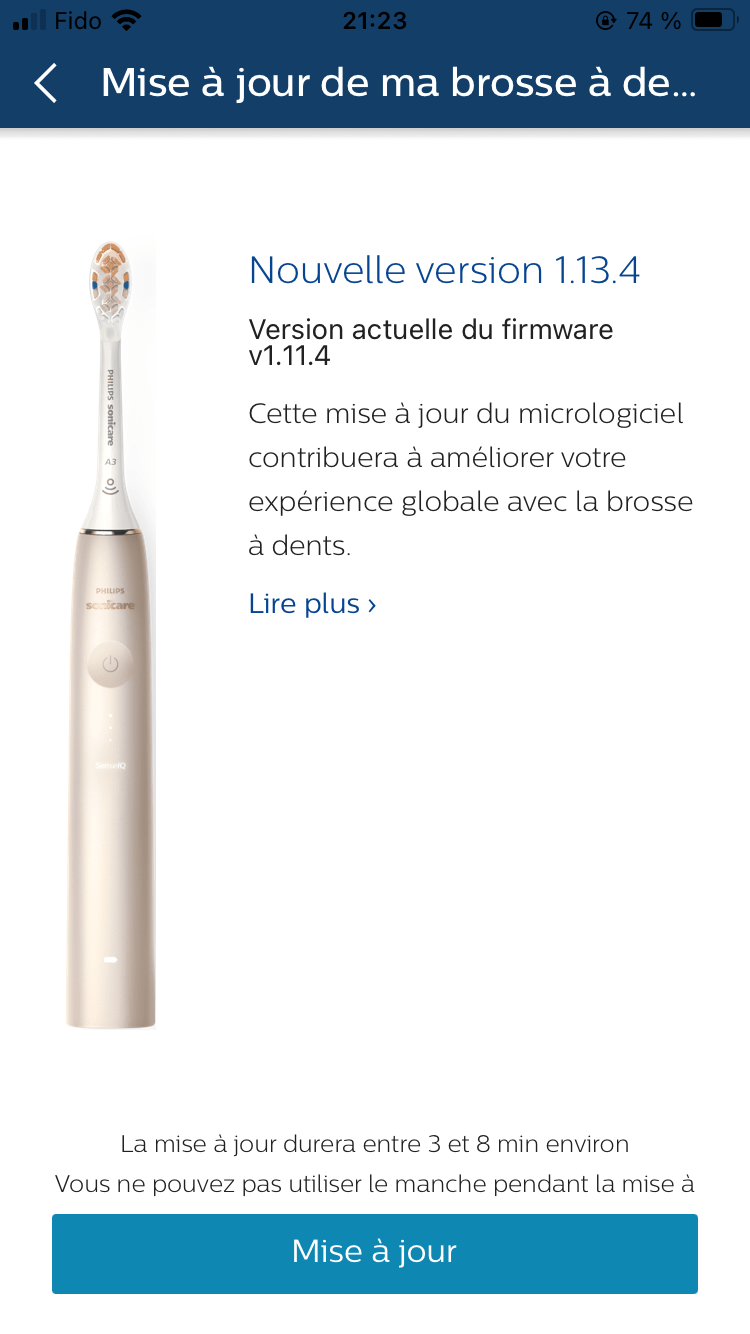Open the "Lire plus" link
This screenshot has width=750, height=1334.
pyautogui.click(x=312, y=604)
